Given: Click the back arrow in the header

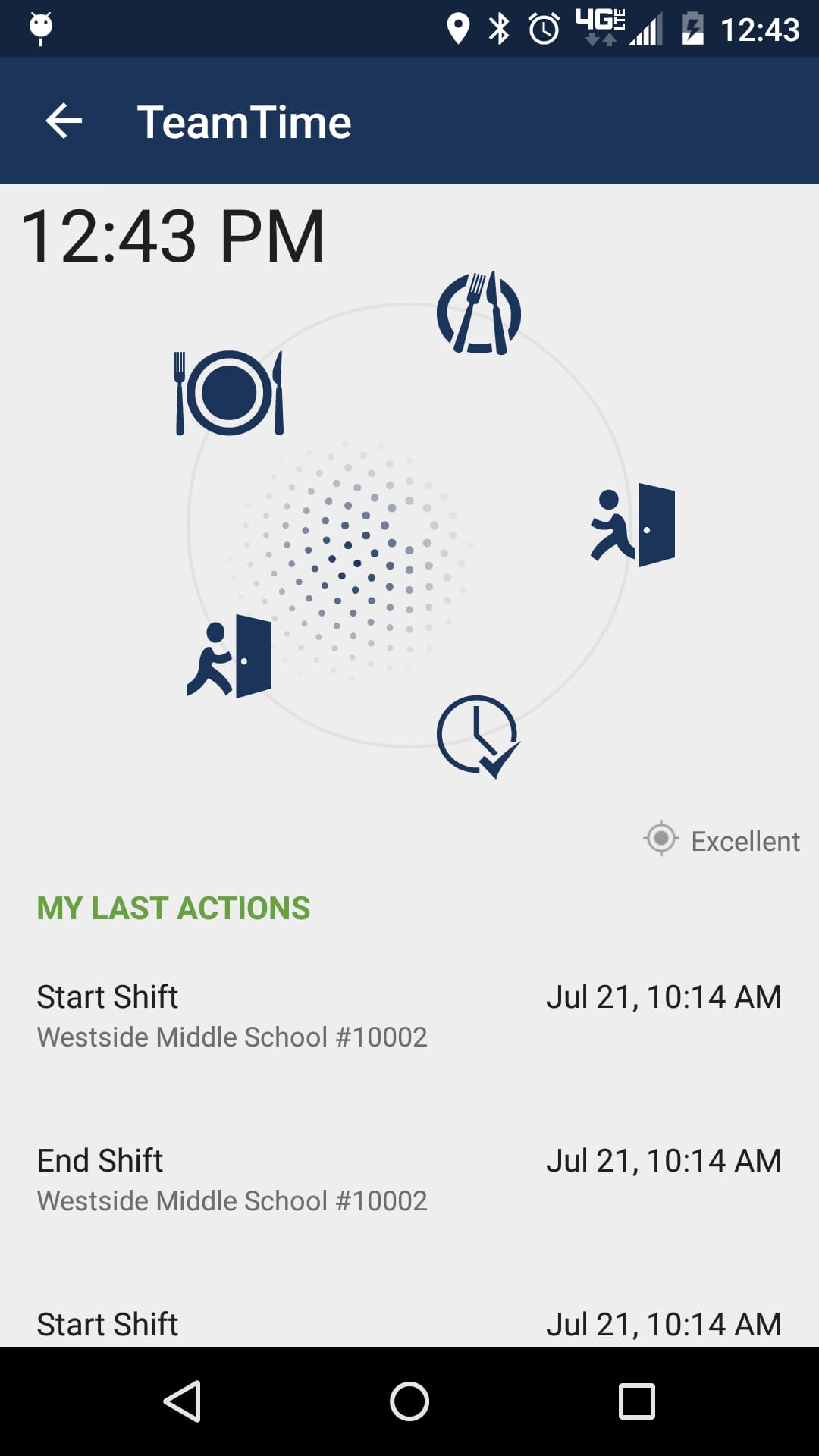Looking at the screenshot, I should coord(61,120).
